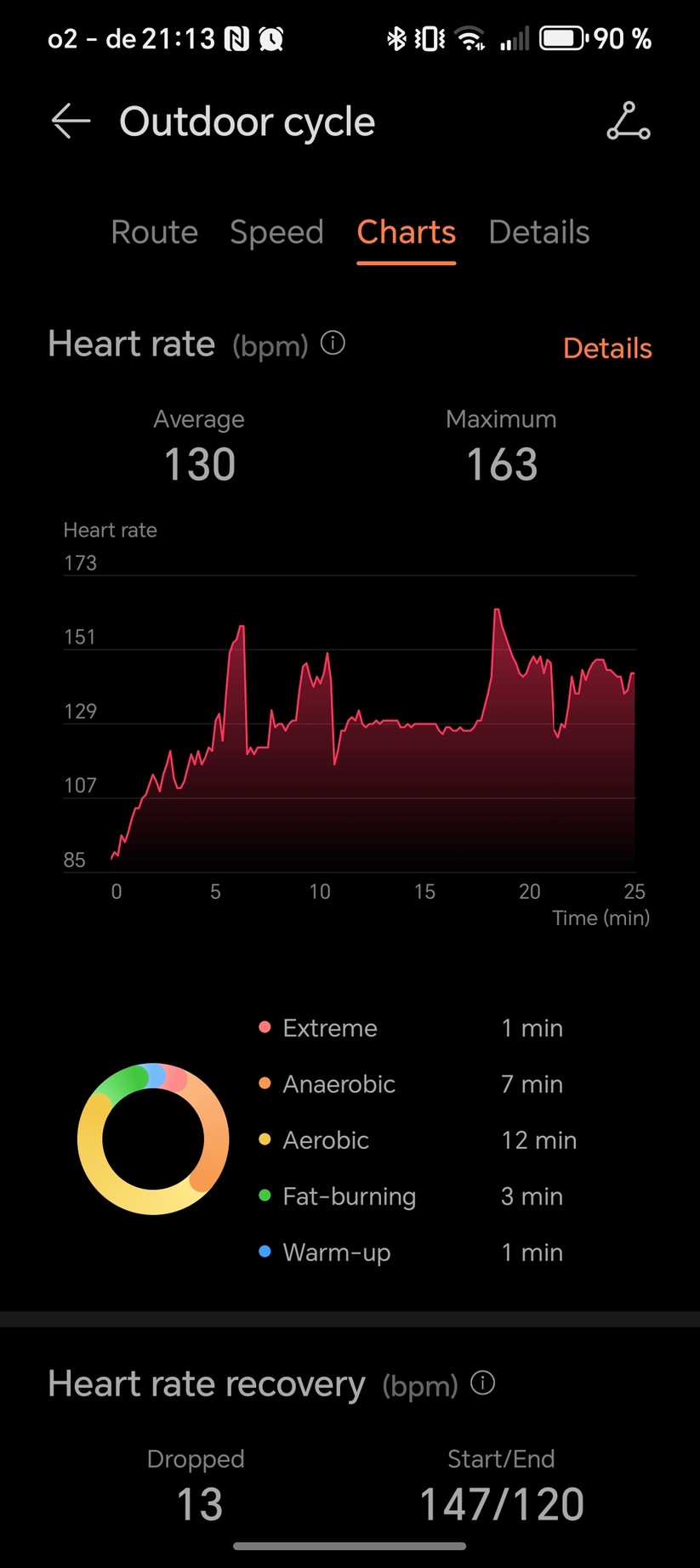Tap the Extreme 1 min duration entry
Viewport: 700px width, 1568px height.
[x=532, y=1027]
